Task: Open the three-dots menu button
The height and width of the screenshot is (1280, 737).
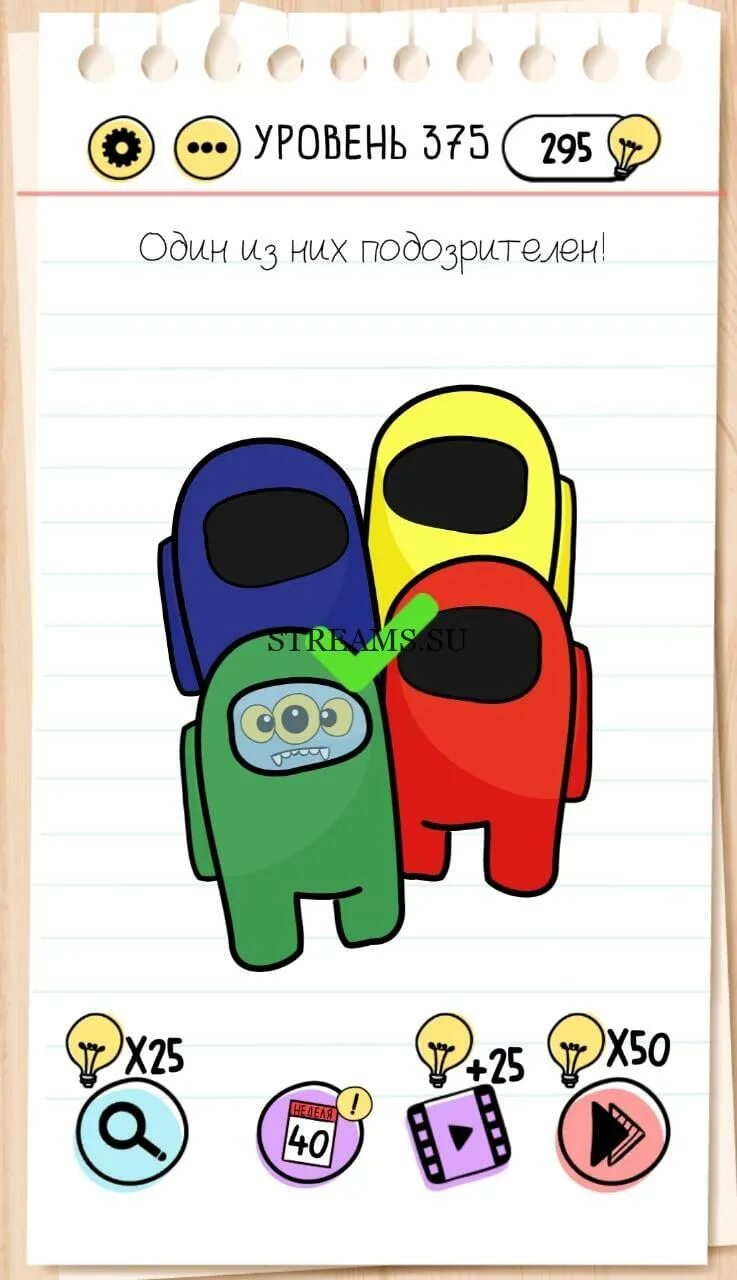Action: click(x=207, y=149)
